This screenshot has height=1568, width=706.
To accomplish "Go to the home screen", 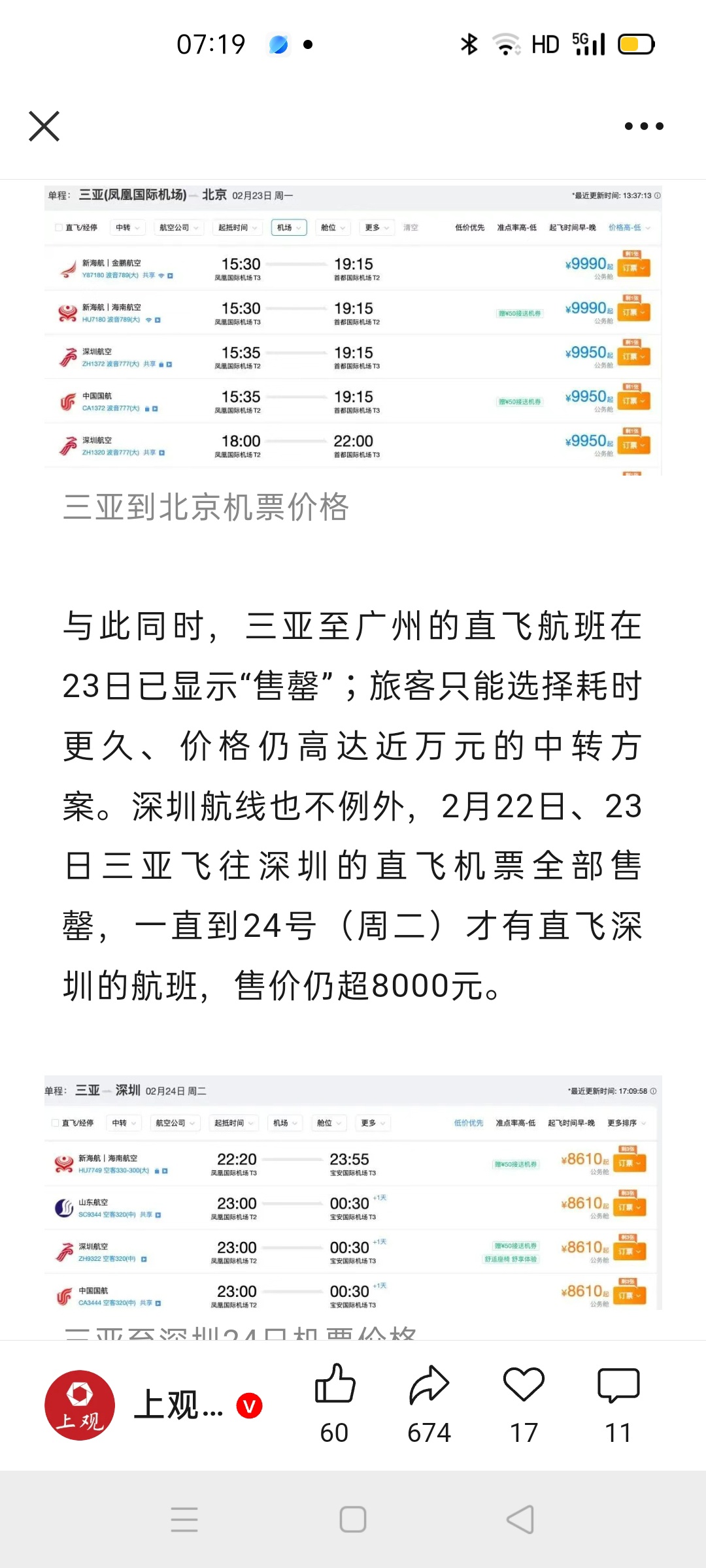I will point(353,1520).
